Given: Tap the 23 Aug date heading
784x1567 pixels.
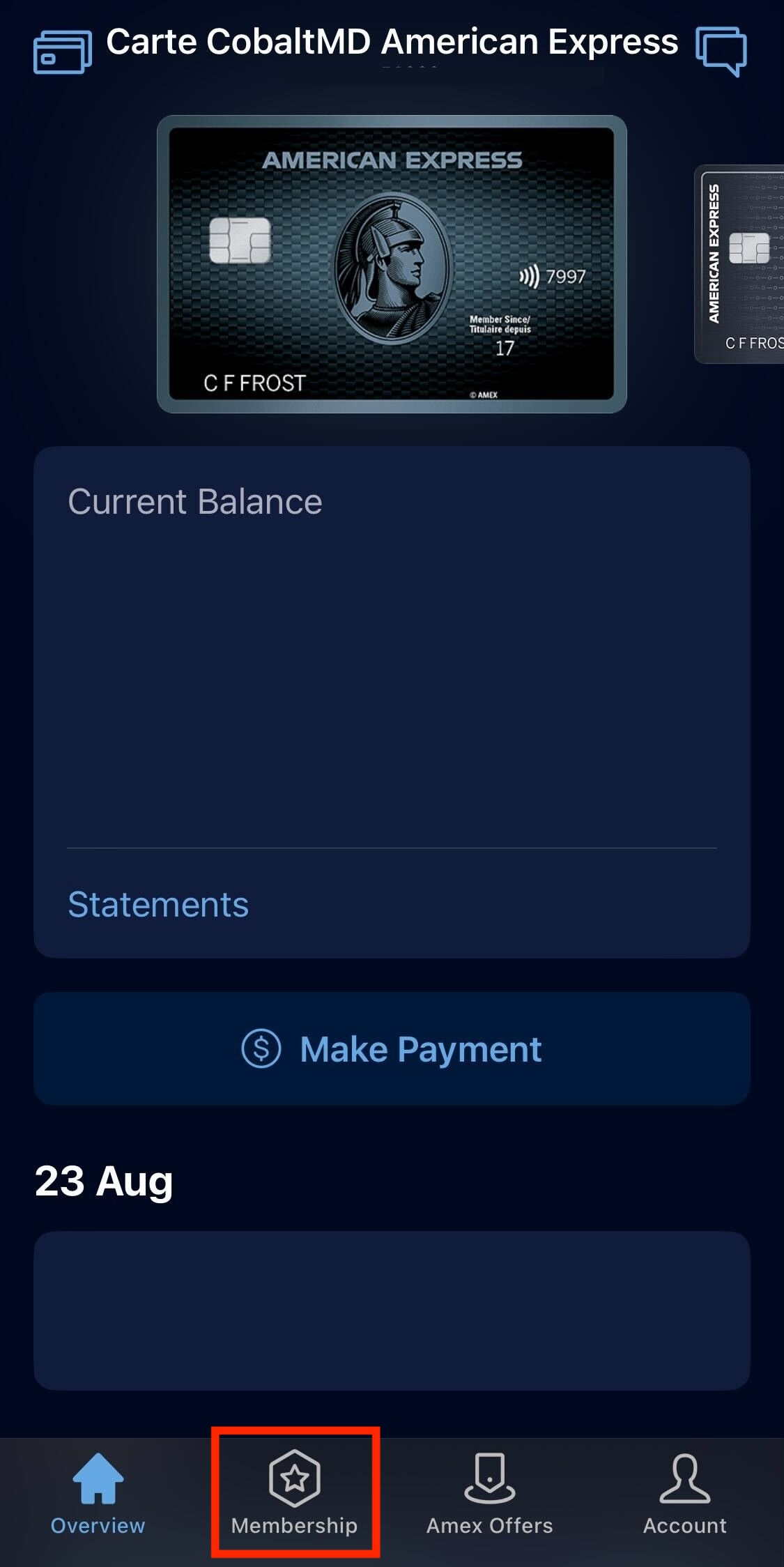Looking at the screenshot, I should tap(103, 1179).
